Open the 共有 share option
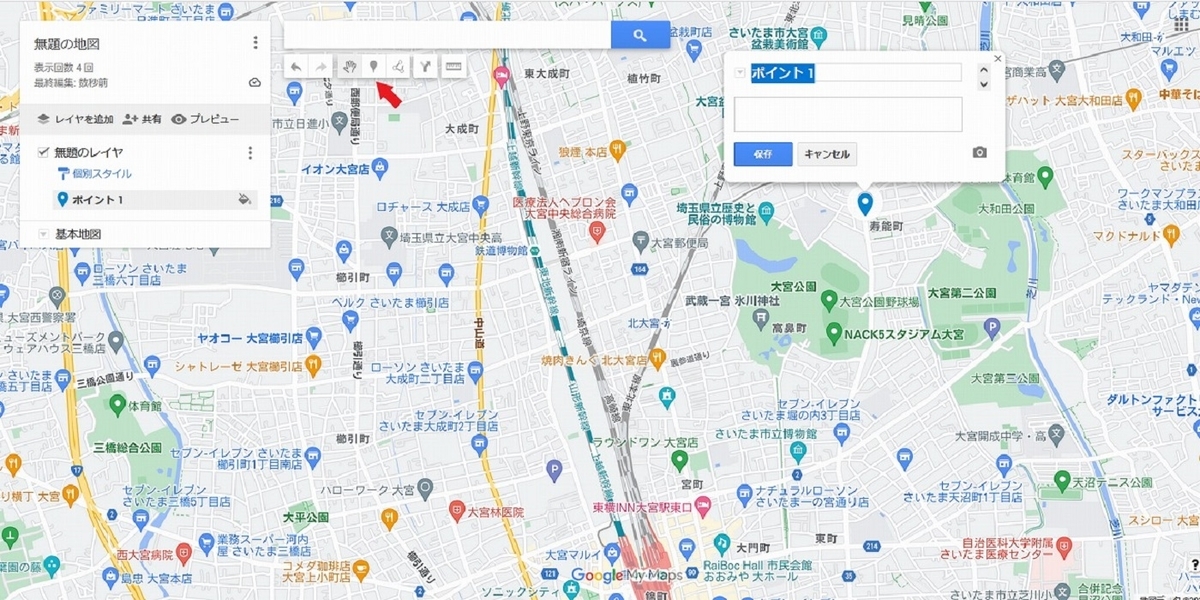The width and height of the screenshot is (1200, 600). click(142, 119)
